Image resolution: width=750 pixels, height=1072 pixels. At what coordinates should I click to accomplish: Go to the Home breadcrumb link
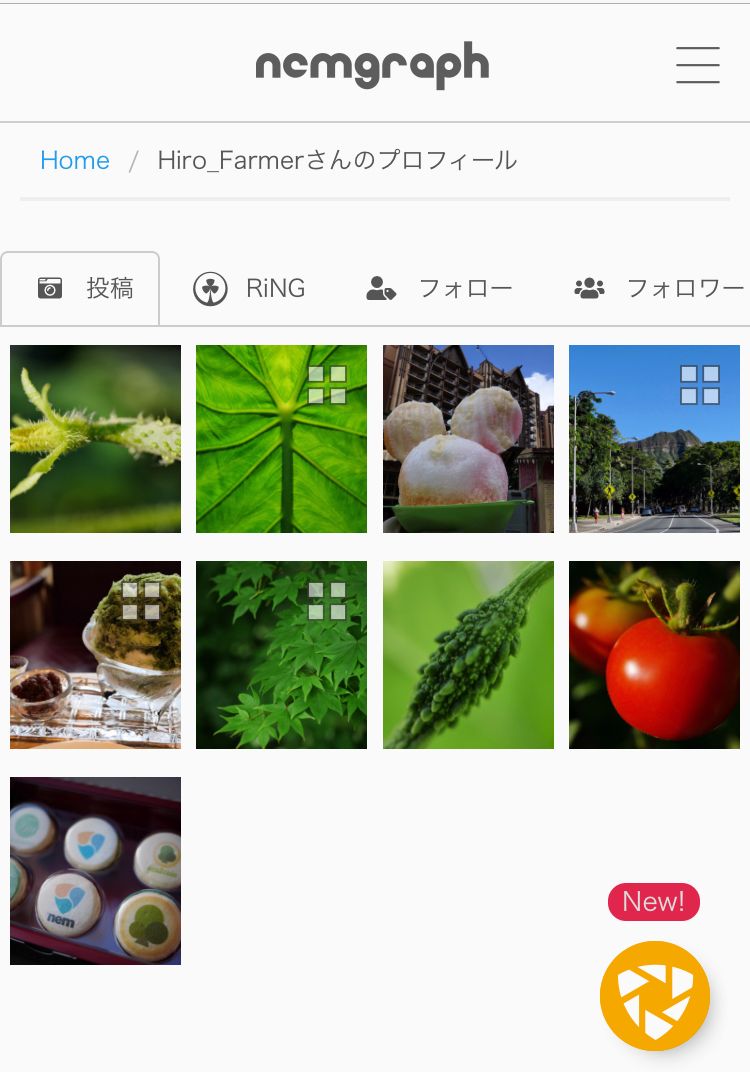[x=75, y=160]
